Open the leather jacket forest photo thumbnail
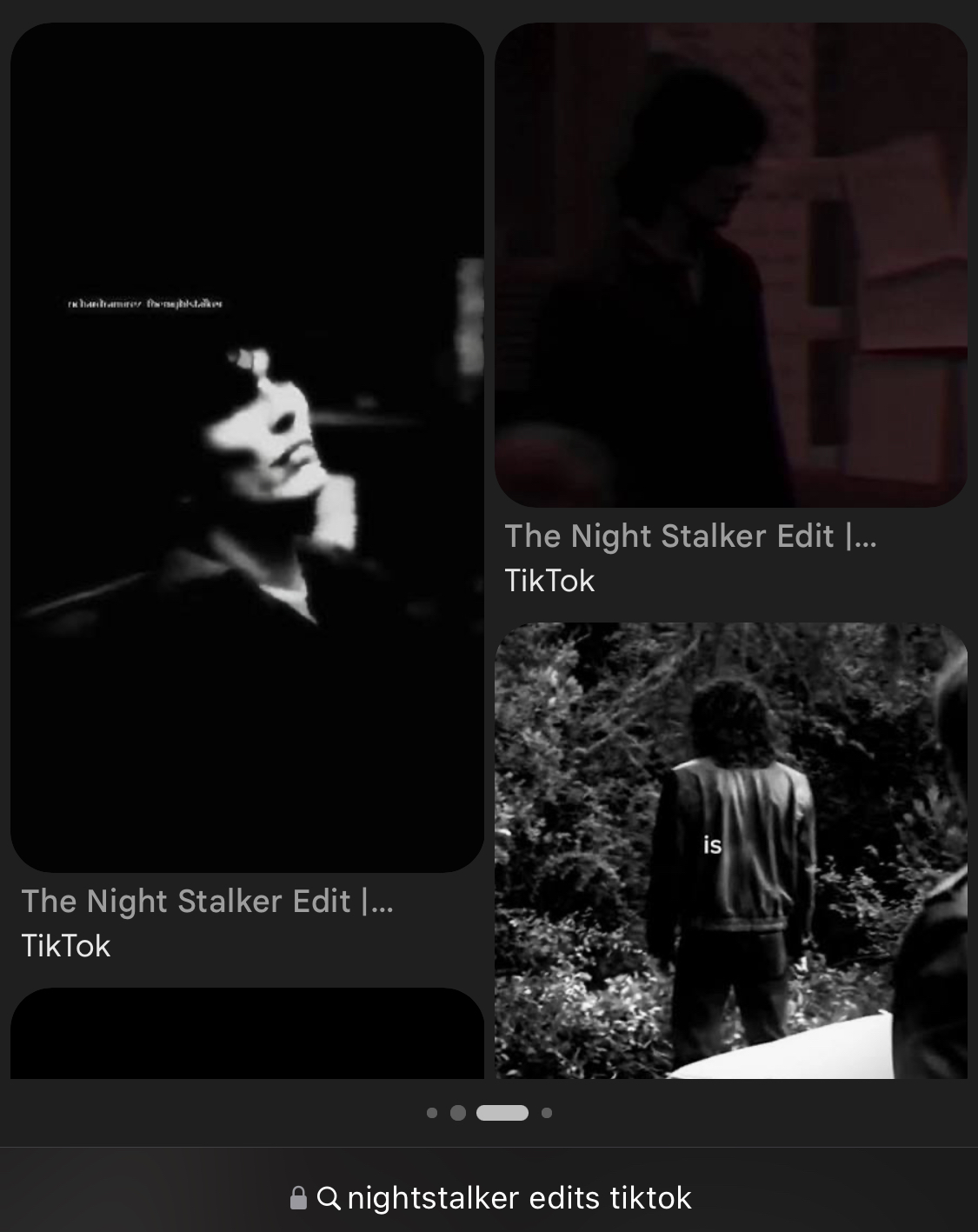 730,850
